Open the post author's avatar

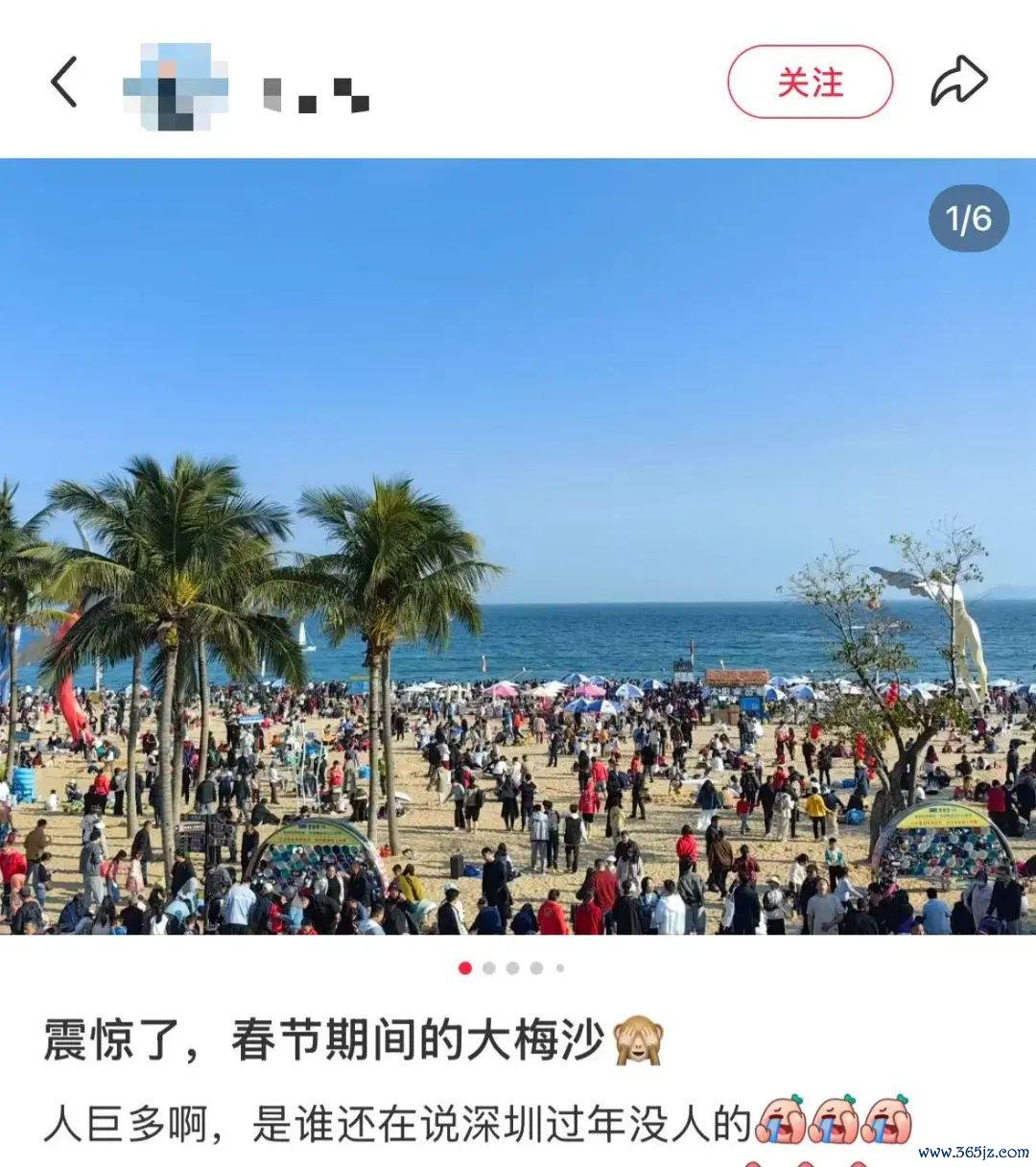177,84
